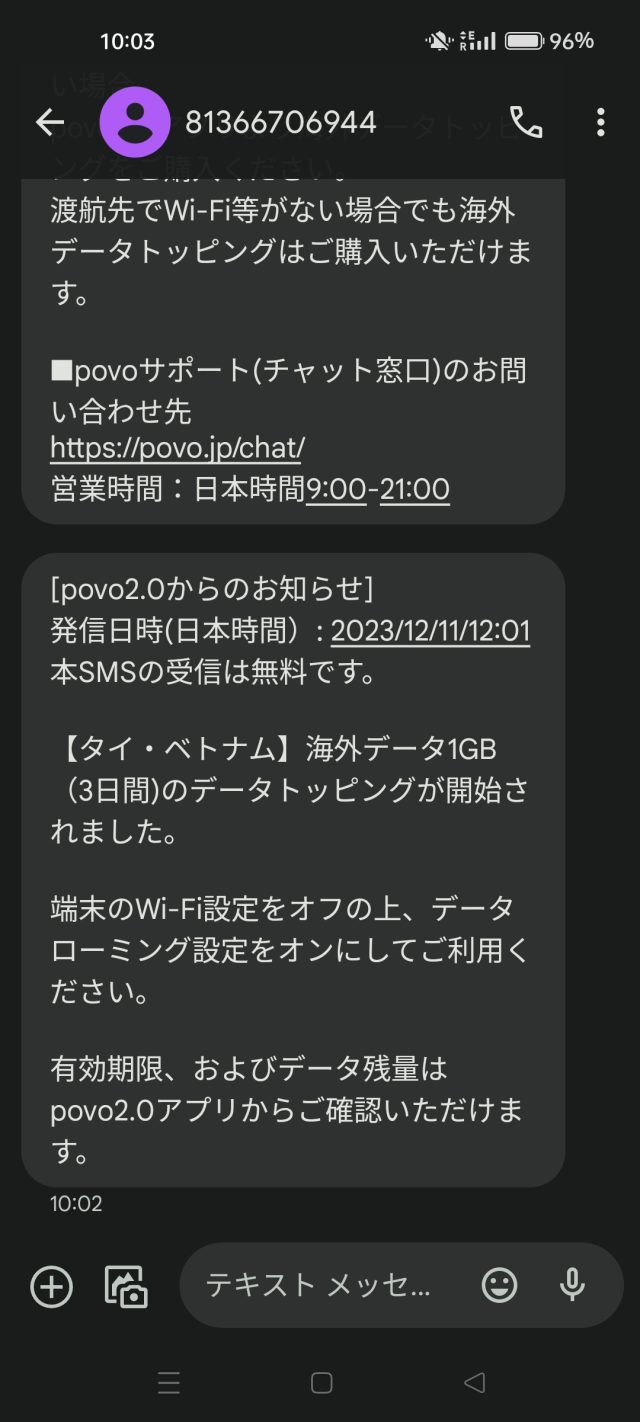Tap the underlined 21:00 time
The height and width of the screenshot is (1422, 640).
click(414, 489)
